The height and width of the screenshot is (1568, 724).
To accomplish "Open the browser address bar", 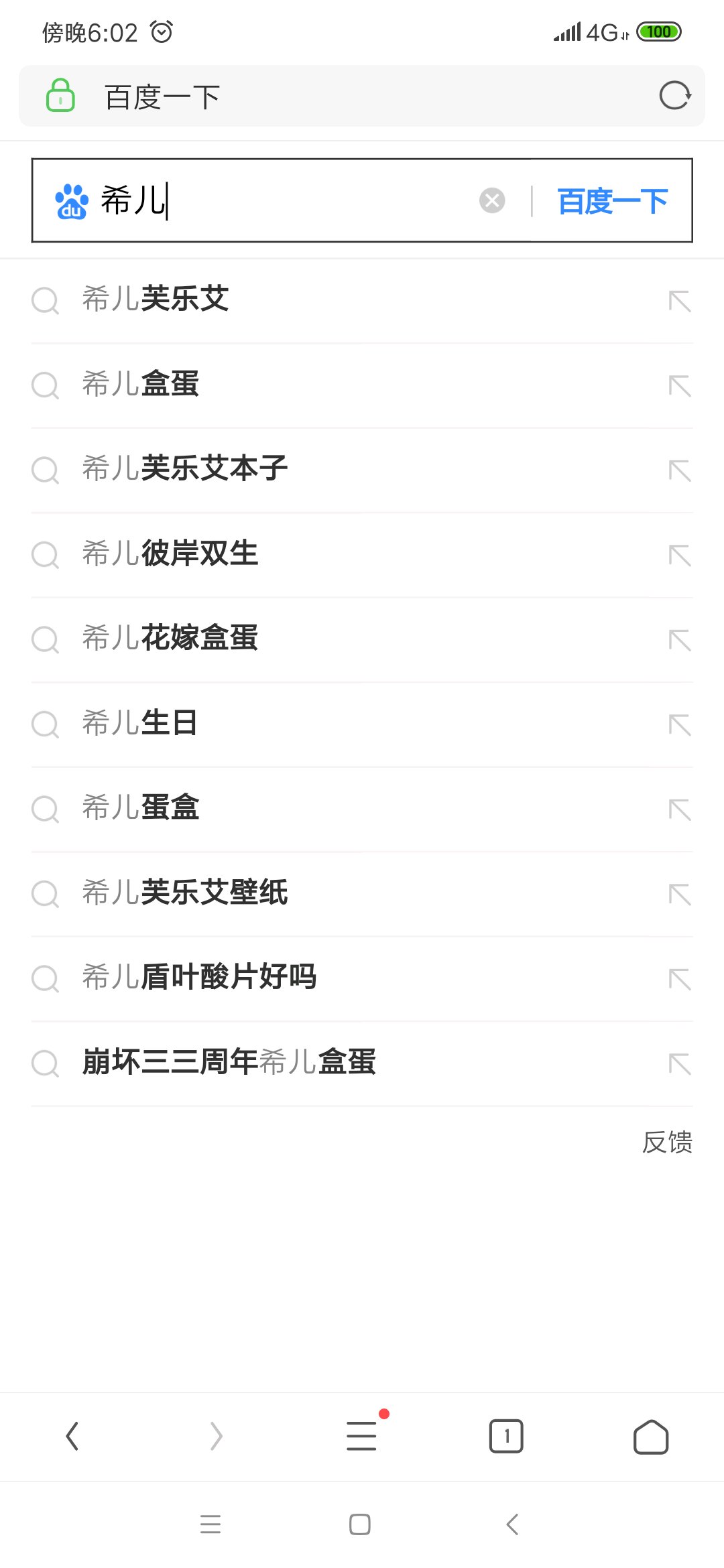I will click(362, 96).
